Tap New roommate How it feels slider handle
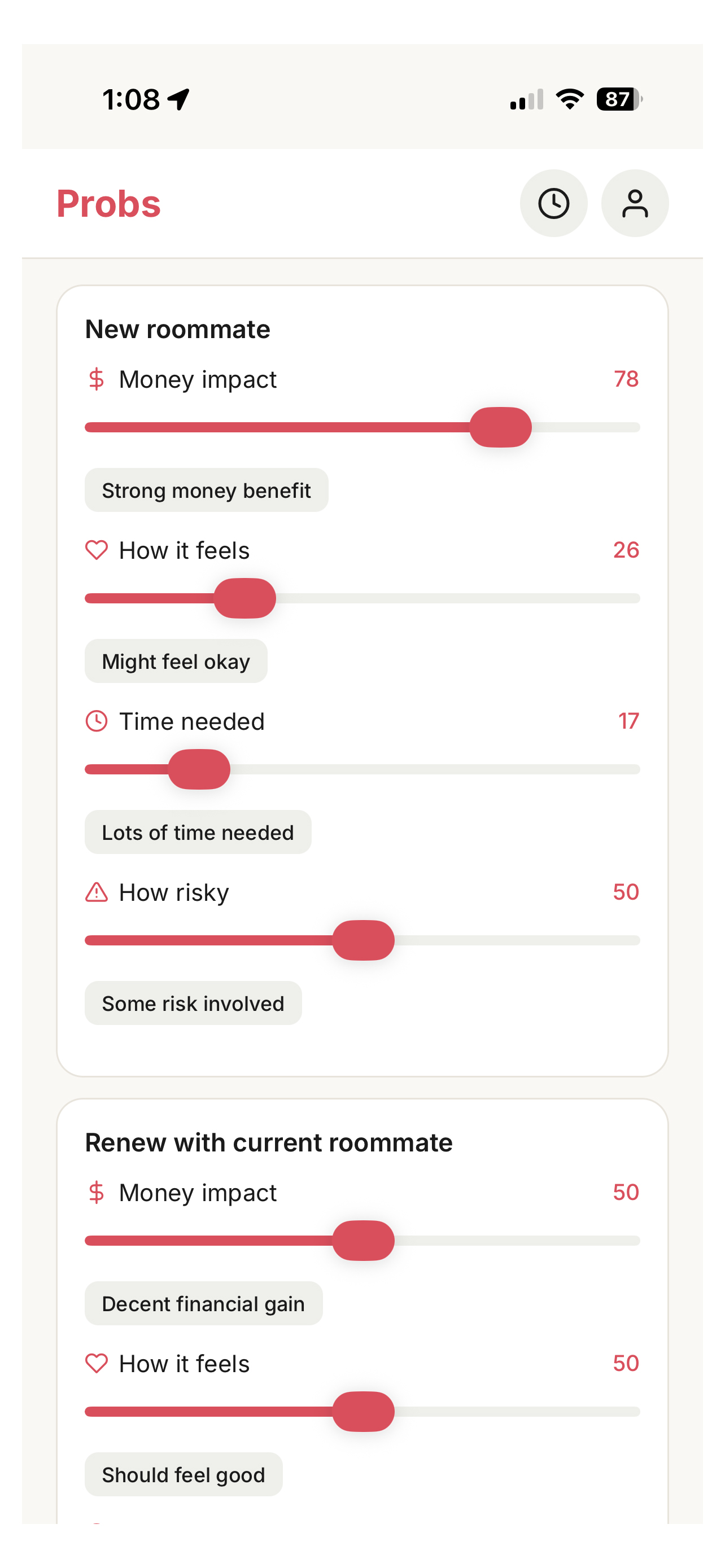 (244, 598)
